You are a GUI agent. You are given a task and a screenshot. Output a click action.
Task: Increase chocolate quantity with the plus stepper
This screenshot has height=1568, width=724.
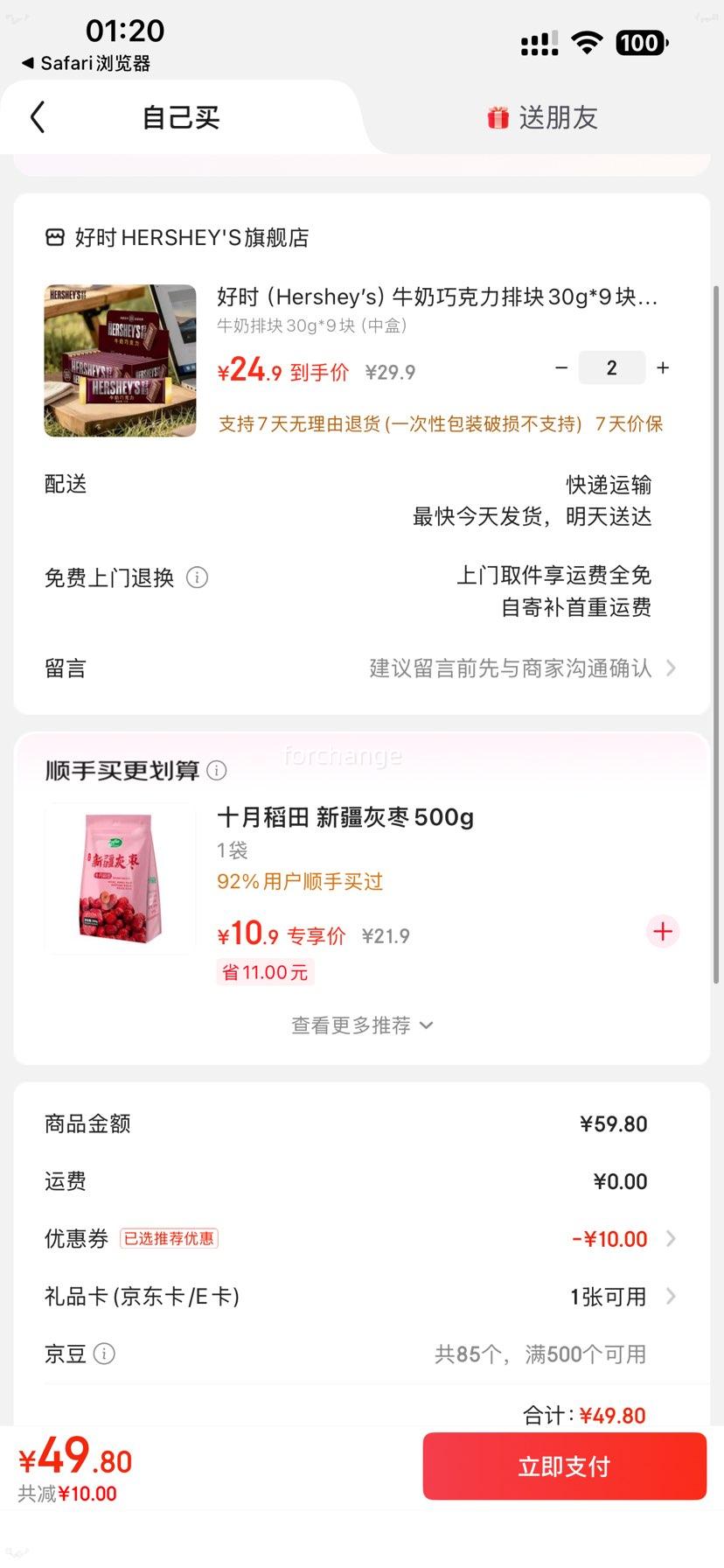click(x=662, y=368)
